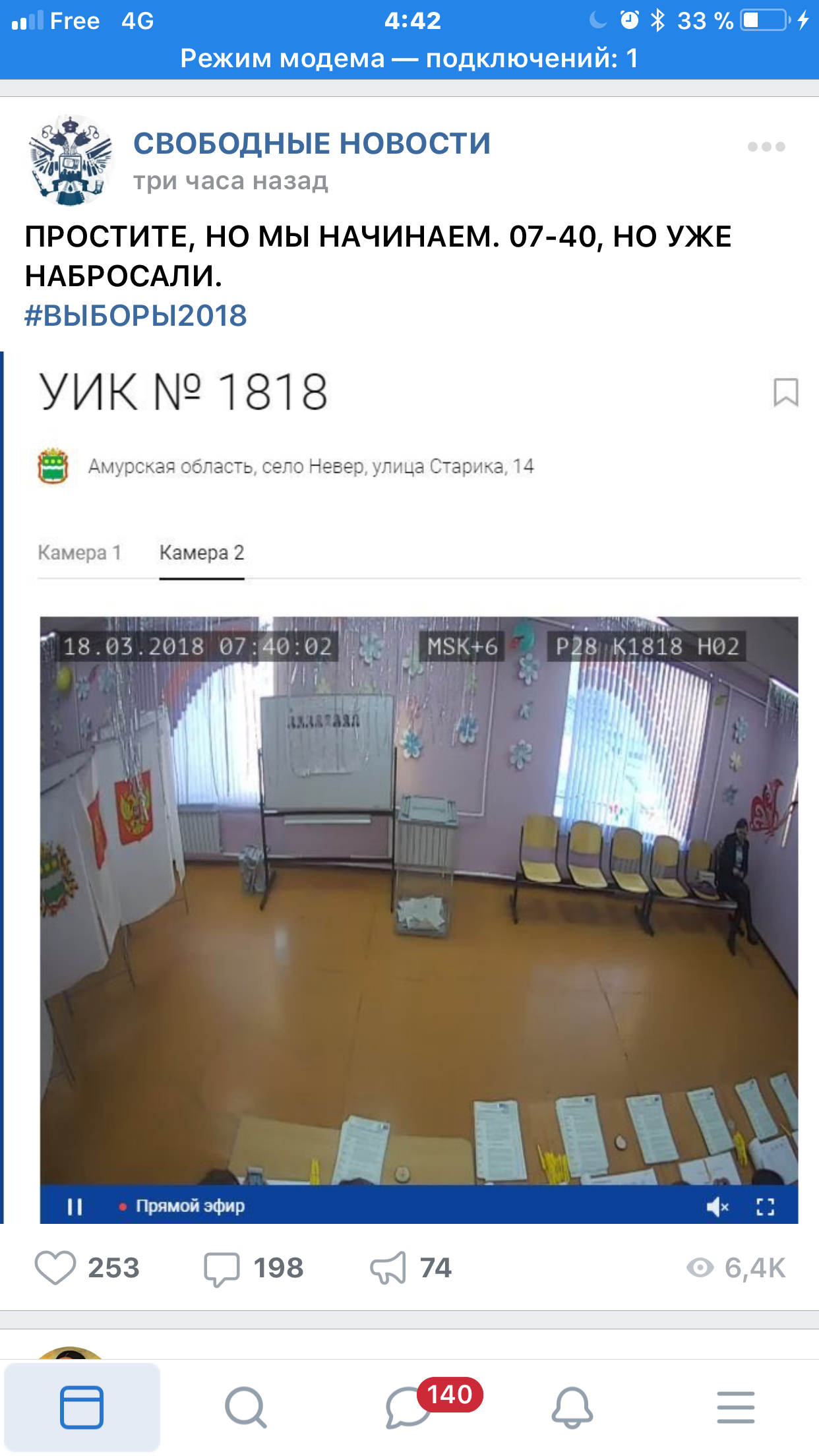Viewport: 819px width, 1456px height.
Task: Open the search tab
Action: [x=245, y=1407]
